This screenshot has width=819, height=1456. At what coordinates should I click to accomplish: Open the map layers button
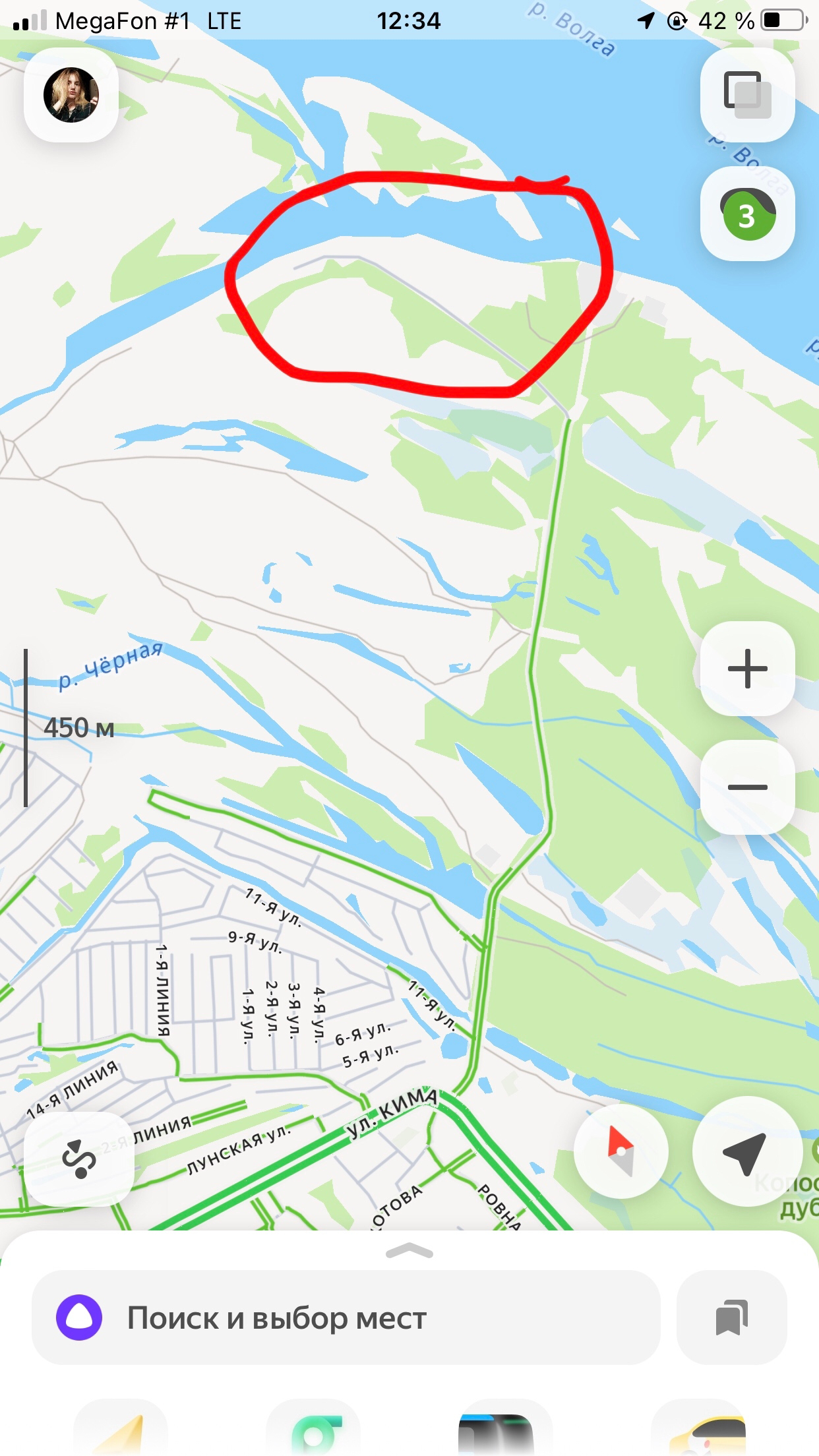(747, 94)
